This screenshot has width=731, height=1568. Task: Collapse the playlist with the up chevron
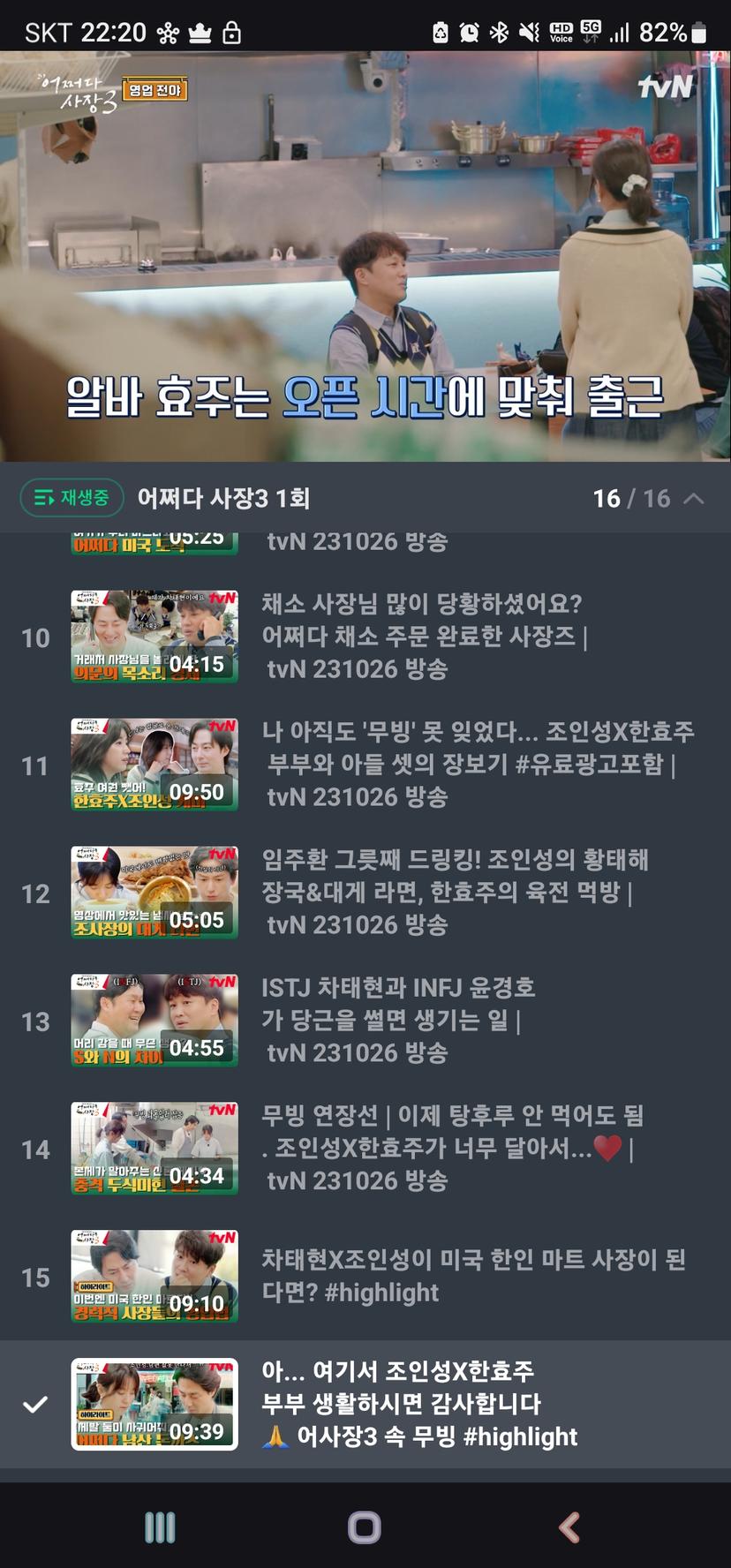pos(695,498)
